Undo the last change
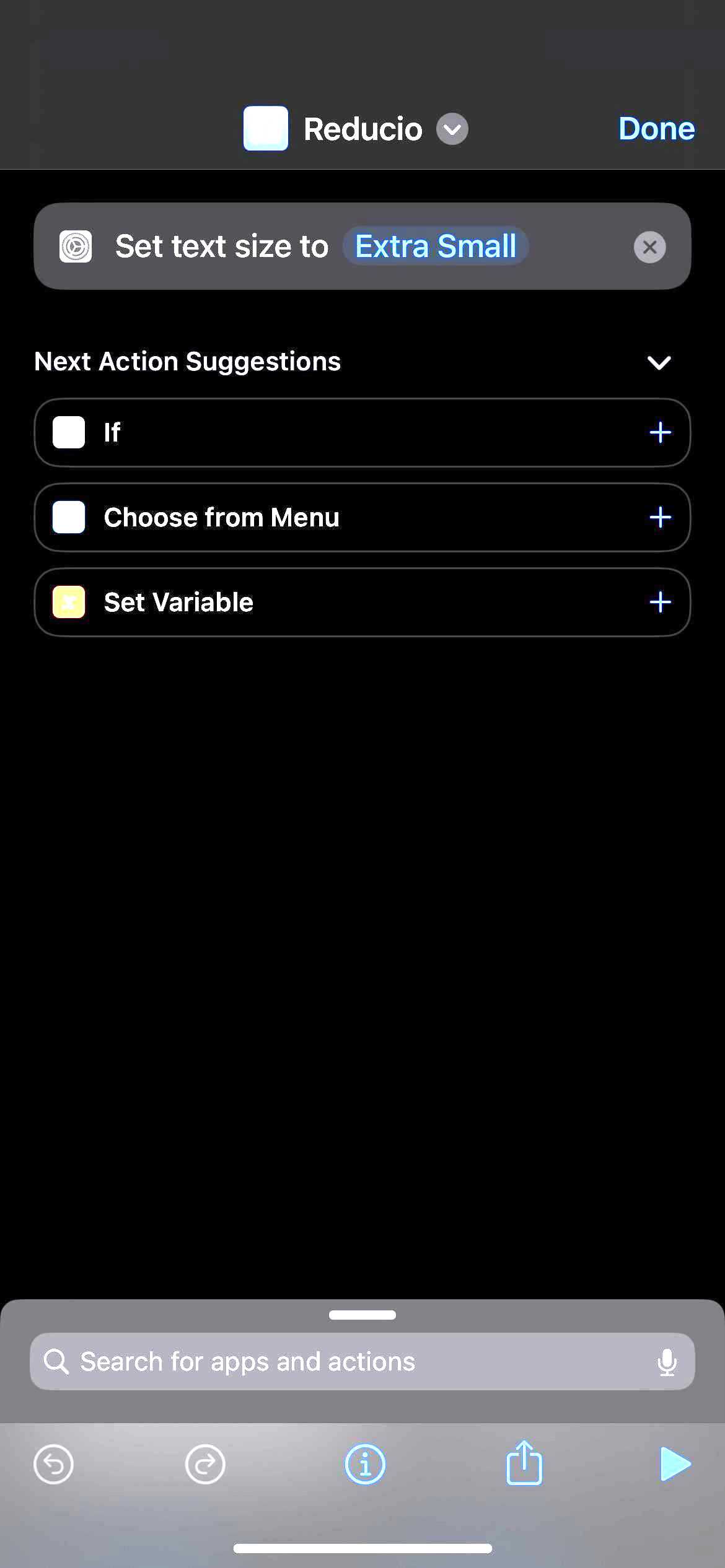Viewport: 725px width, 1568px height. pos(53,1465)
